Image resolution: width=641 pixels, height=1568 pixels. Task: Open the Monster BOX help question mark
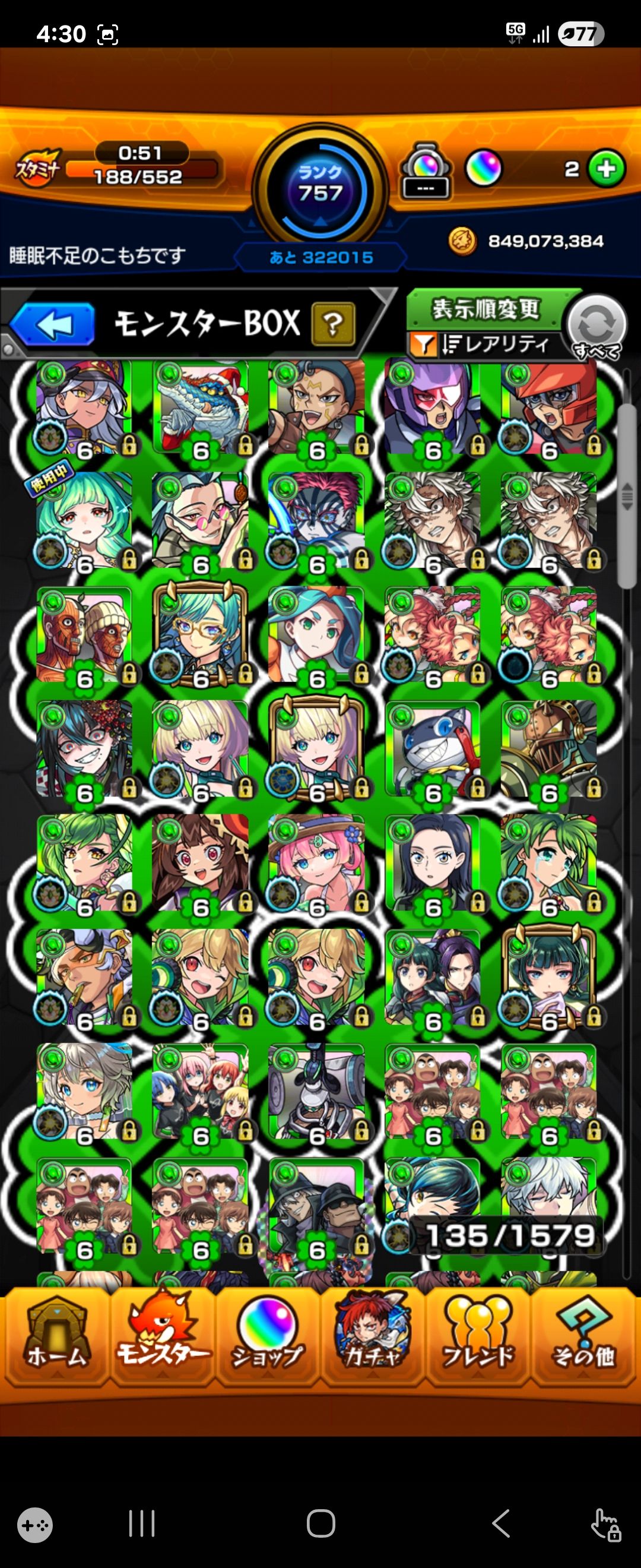[332, 324]
